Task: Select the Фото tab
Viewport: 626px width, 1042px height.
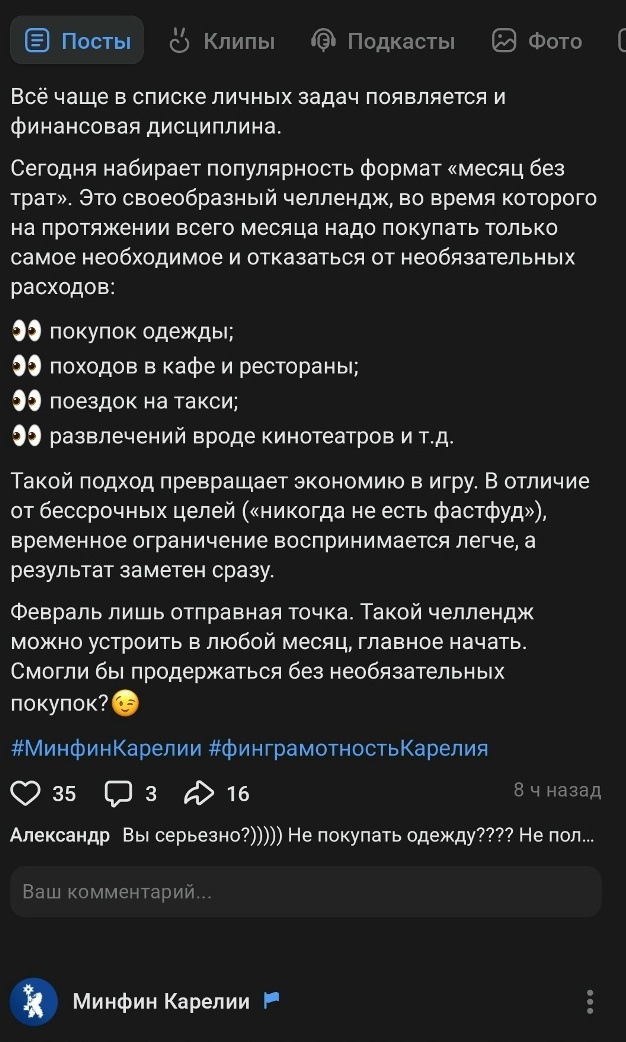Action: point(537,41)
